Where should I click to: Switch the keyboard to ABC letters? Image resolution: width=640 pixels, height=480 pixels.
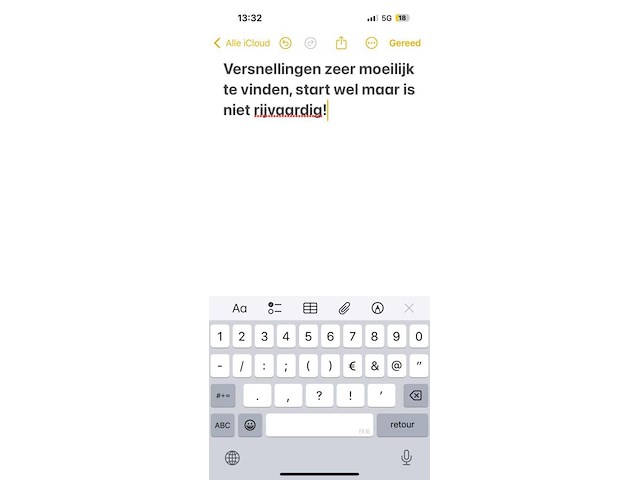pos(222,425)
